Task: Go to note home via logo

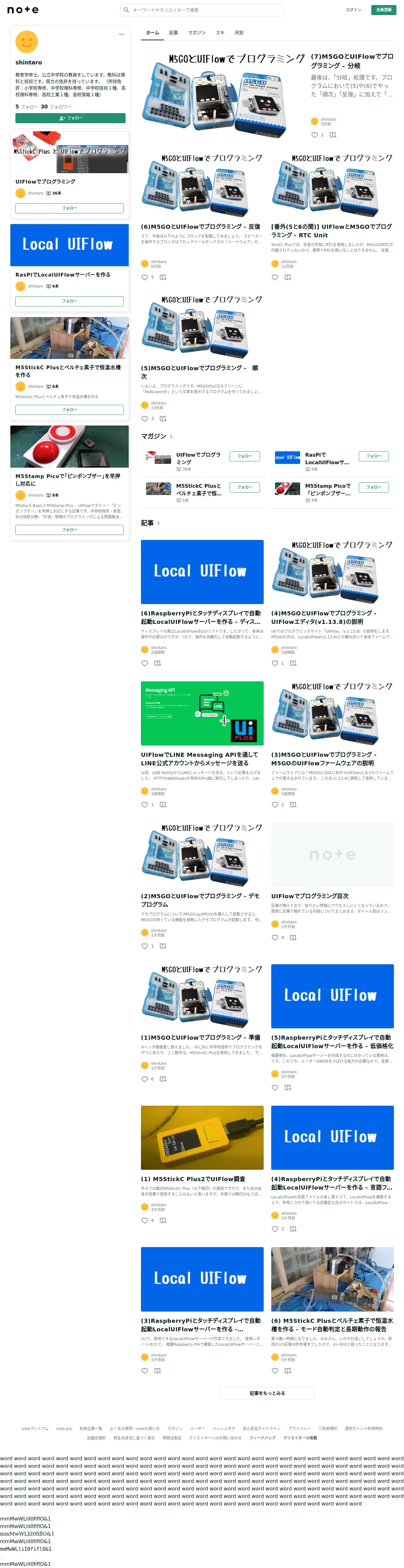Action: pos(23,10)
